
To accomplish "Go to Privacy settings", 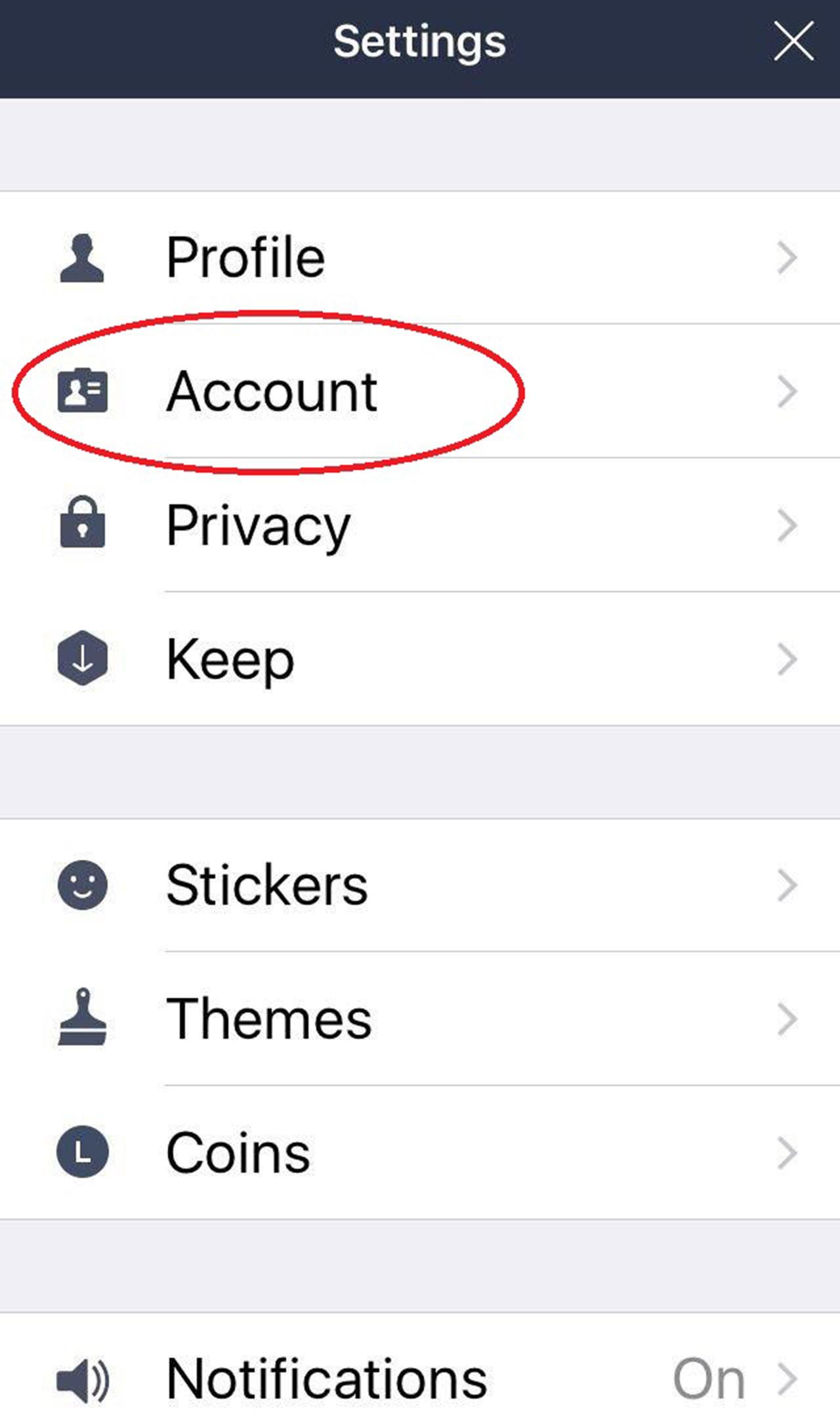I will point(420,525).
